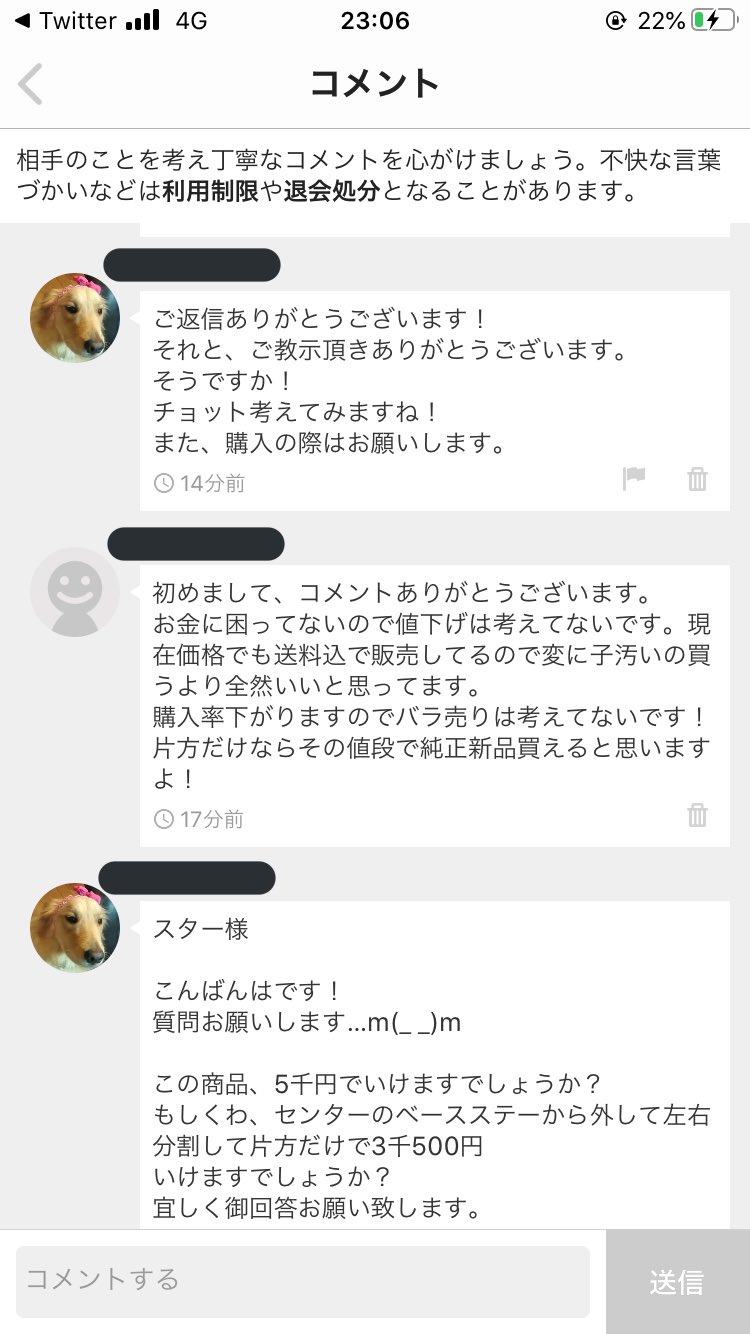750x1334 pixels.
Task: Select the コメント title header
Action: click(375, 84)
